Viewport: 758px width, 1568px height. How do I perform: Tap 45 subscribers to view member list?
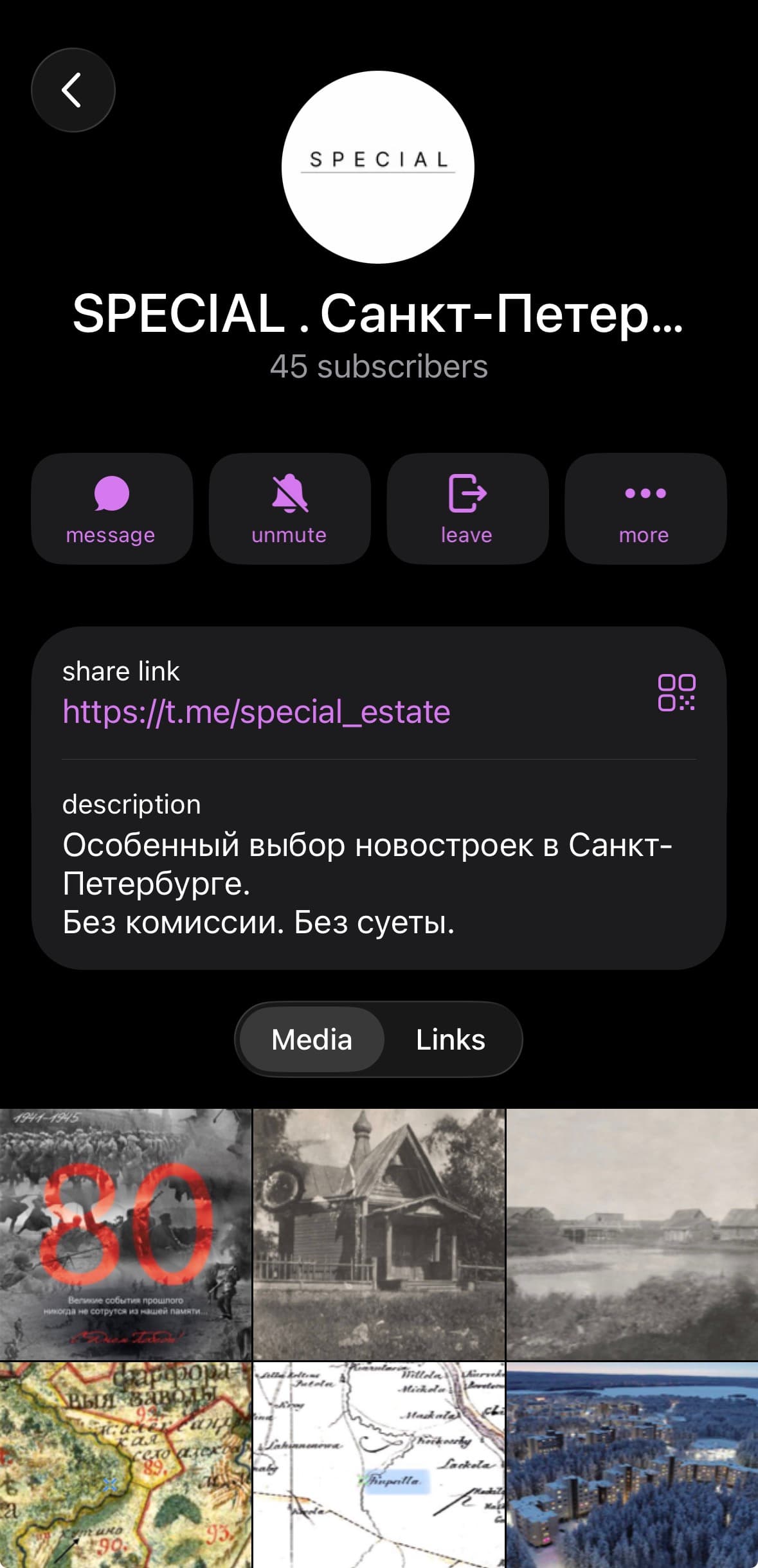[x=379, y=367]
